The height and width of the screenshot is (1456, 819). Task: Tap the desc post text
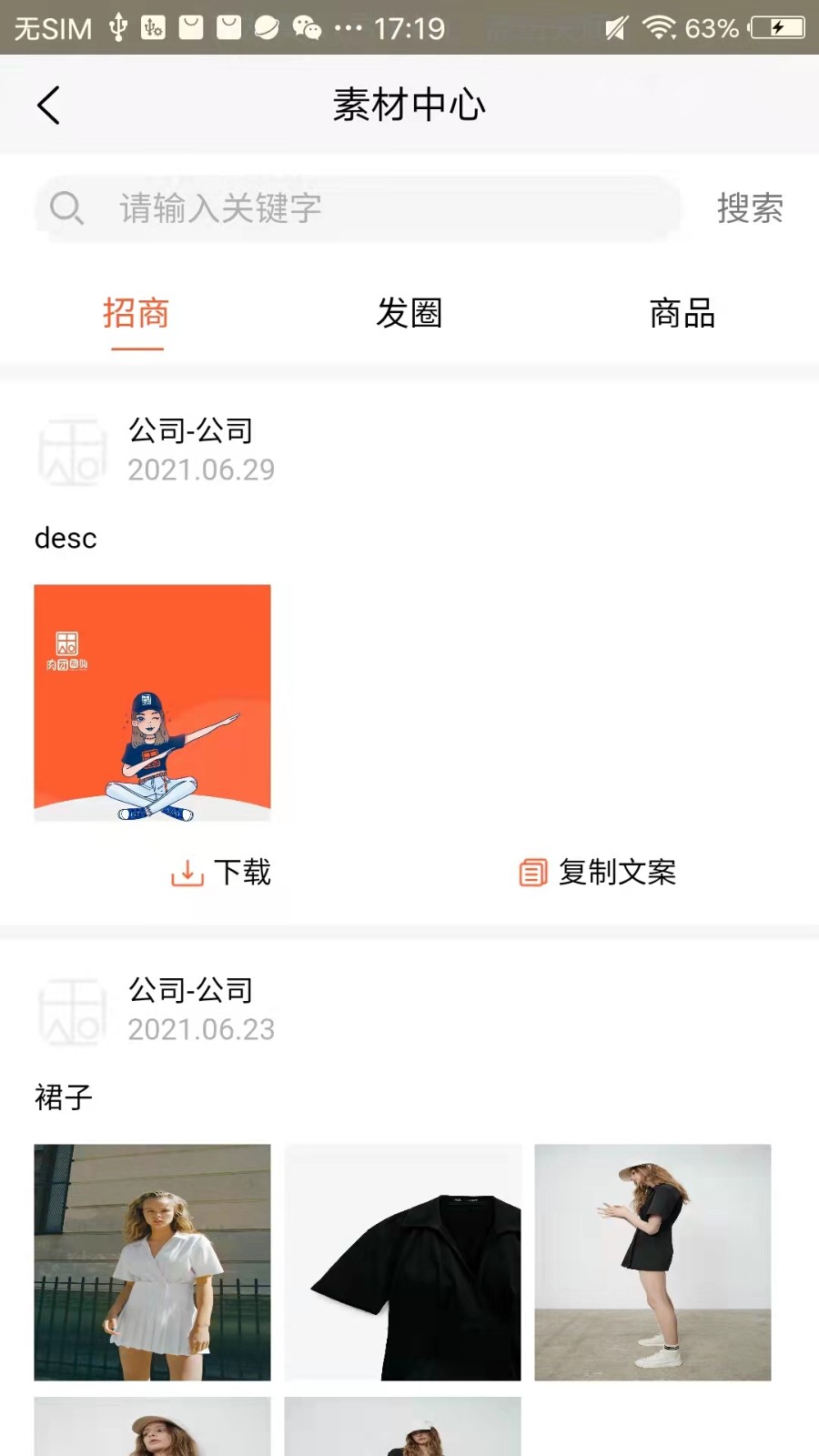point(64,538)
